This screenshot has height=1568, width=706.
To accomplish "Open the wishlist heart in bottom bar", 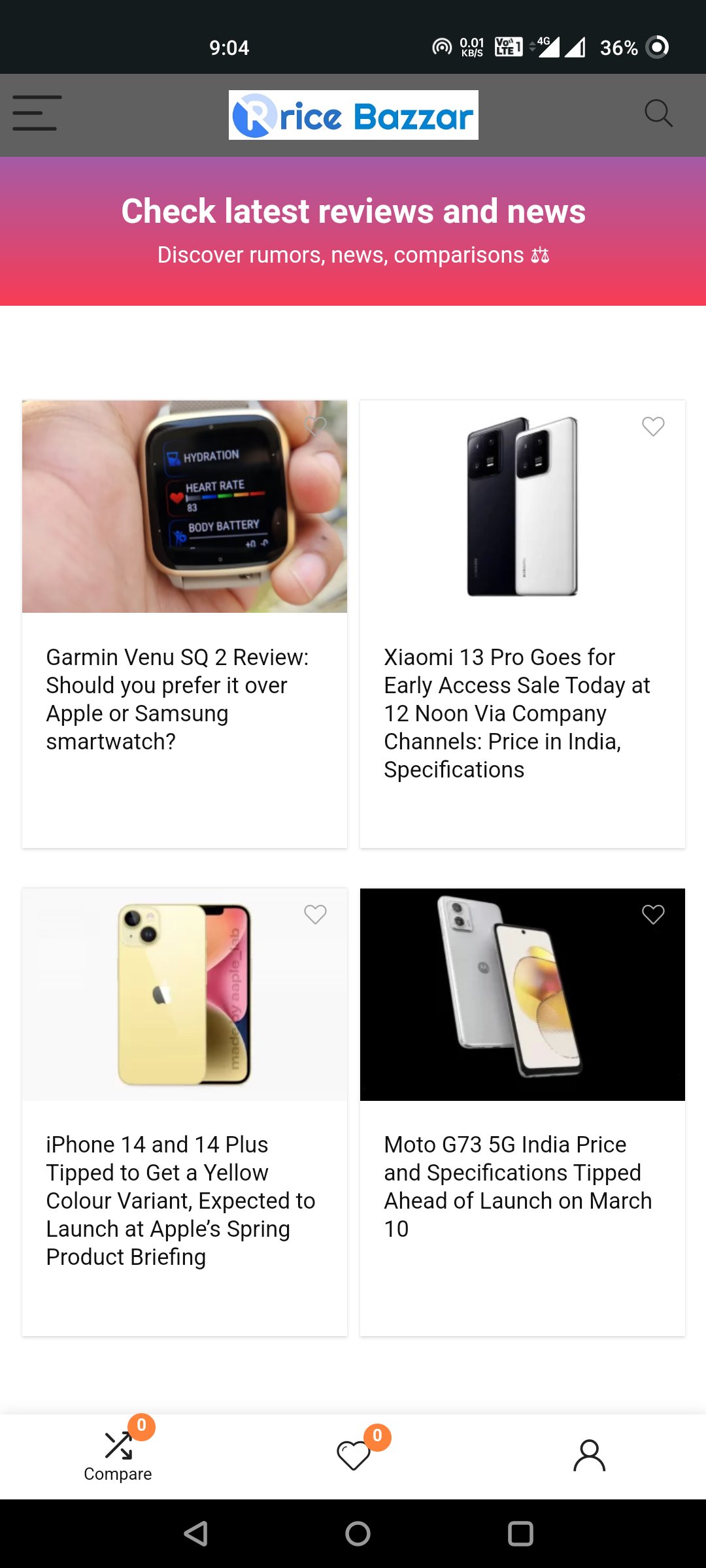I will [354, 1455].
